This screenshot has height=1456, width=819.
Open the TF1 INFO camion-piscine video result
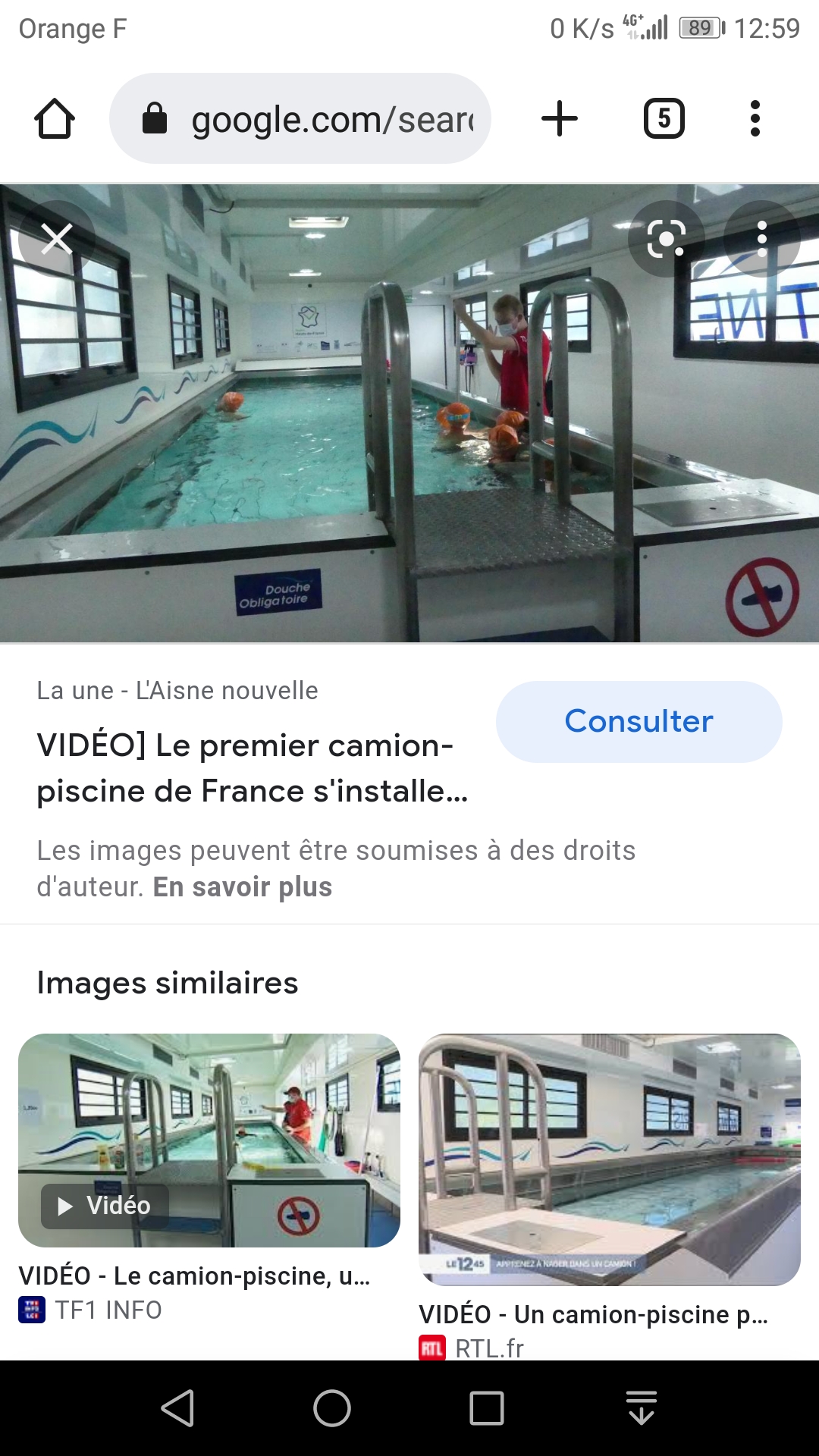209,1141
